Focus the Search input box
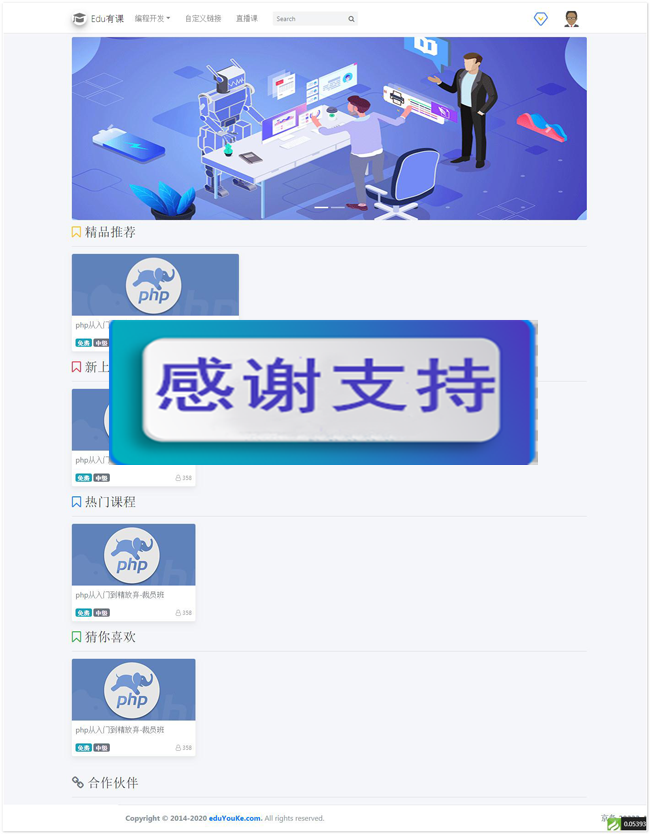This screenshot has width=650, height=834. [308, 19]
